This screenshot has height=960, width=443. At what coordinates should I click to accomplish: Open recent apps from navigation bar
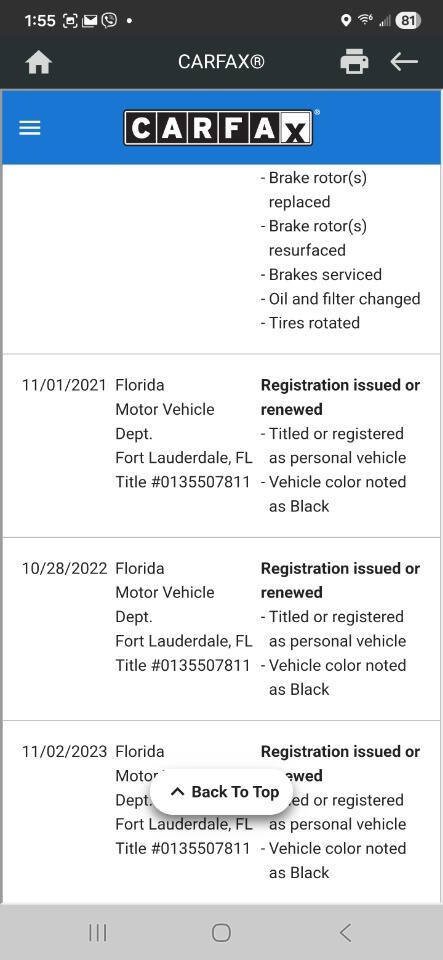[x=98, y=932]
